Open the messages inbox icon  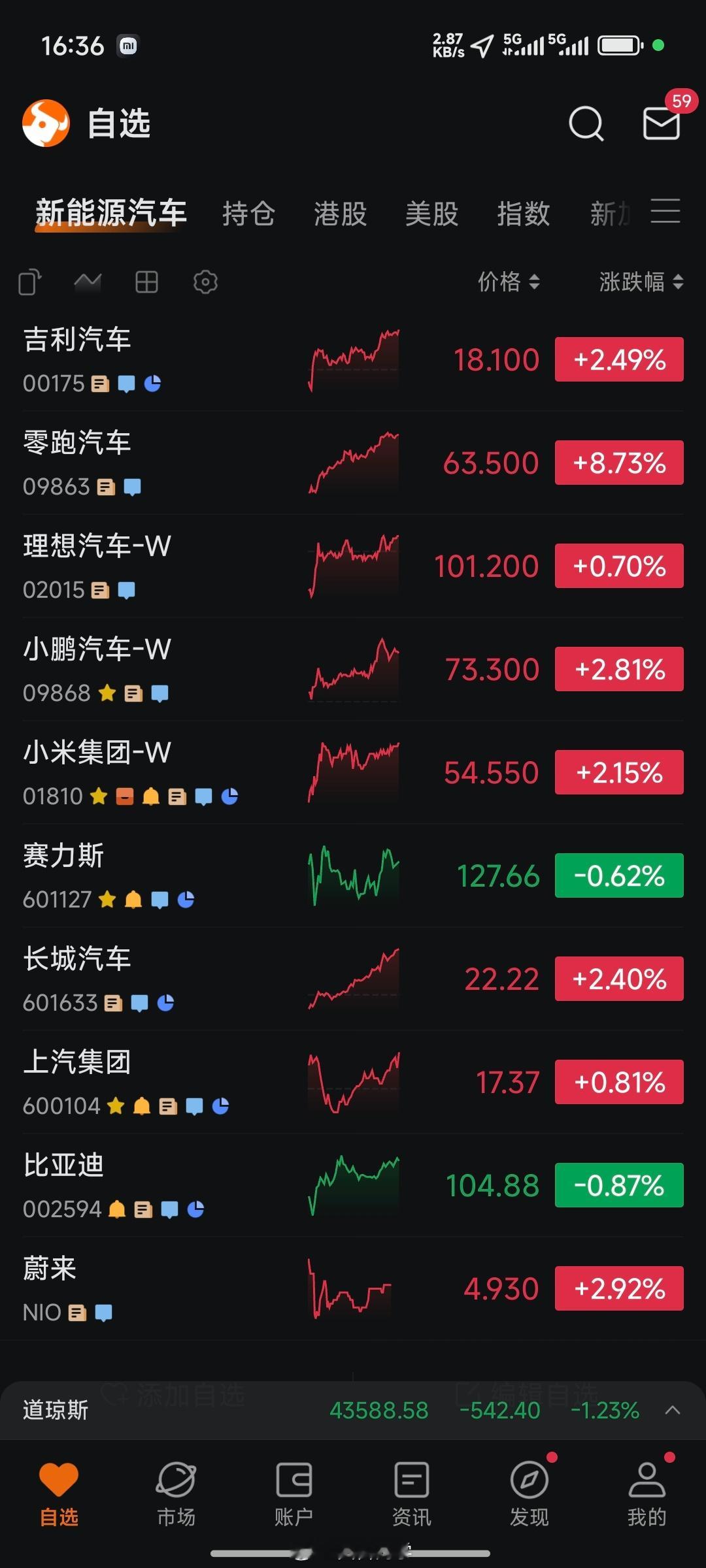tap(662, 123)
